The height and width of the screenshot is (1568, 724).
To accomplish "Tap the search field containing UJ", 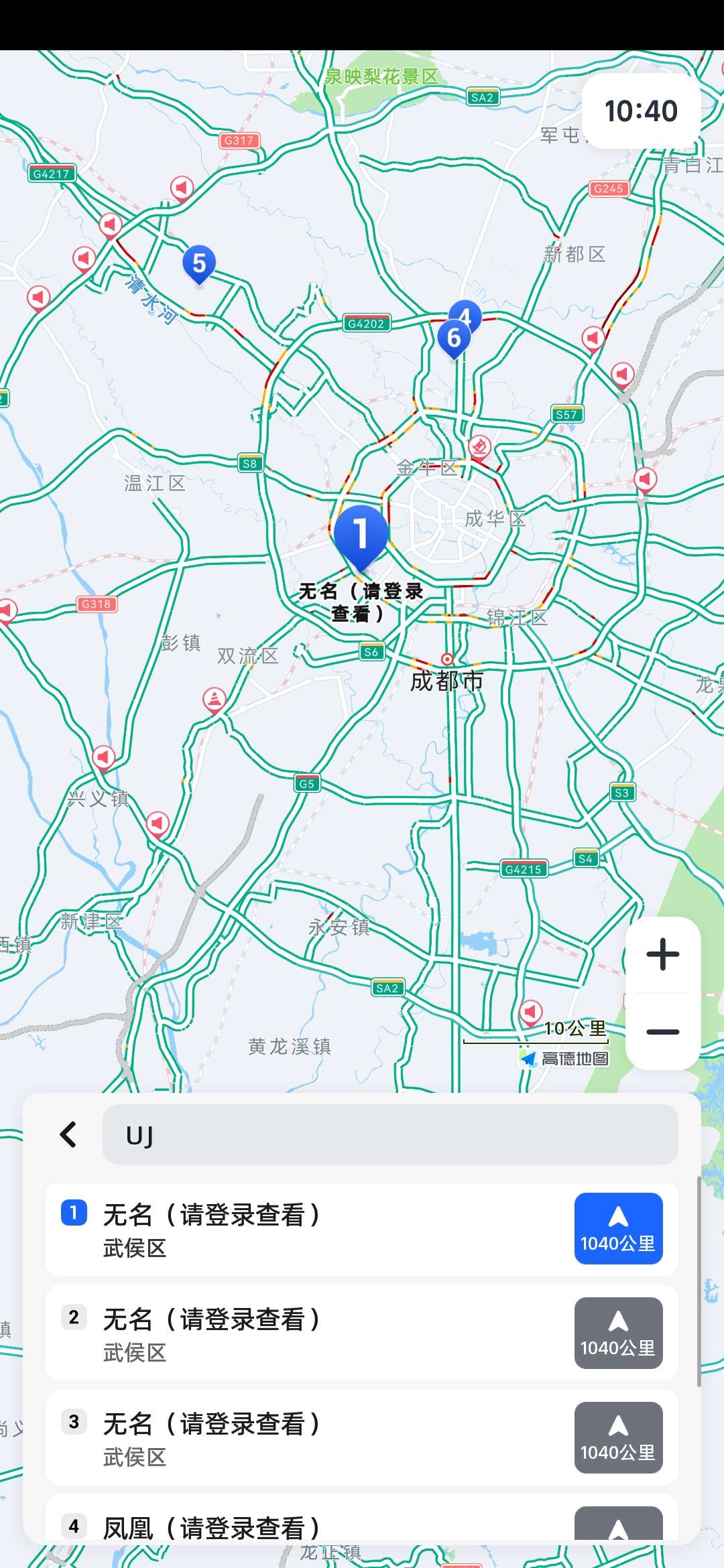I will click(x=390, y=1134).
